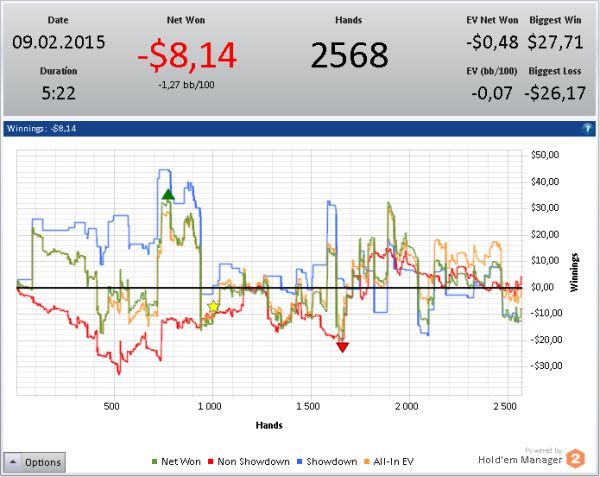Select the red biggest loss triangle marker
The image size is (600, 477).
[x=342, y=347]
